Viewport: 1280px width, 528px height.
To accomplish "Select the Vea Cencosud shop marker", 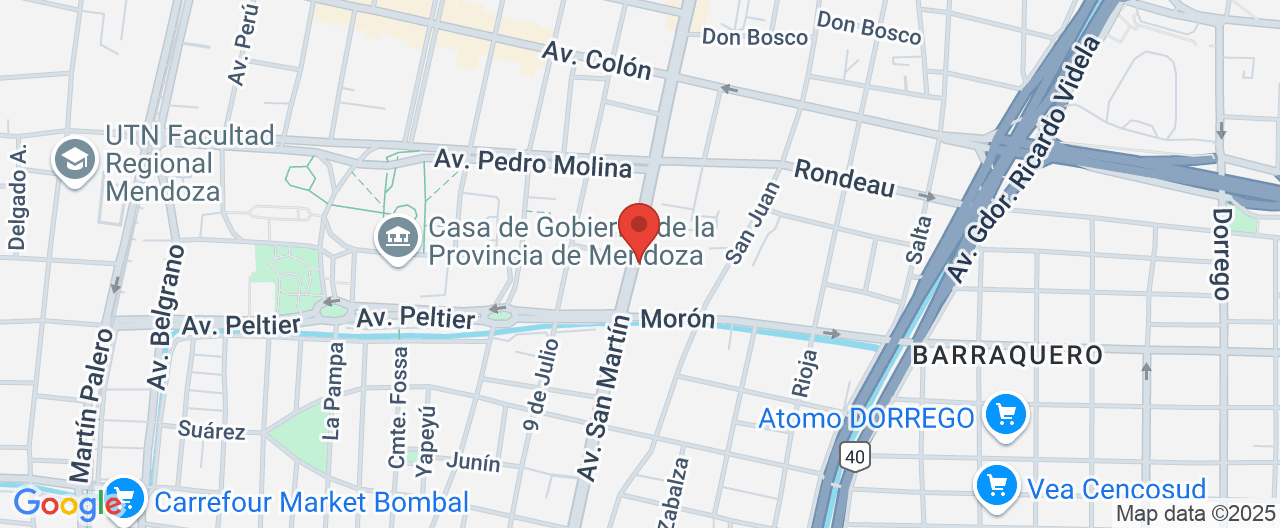I will [997, 486].
